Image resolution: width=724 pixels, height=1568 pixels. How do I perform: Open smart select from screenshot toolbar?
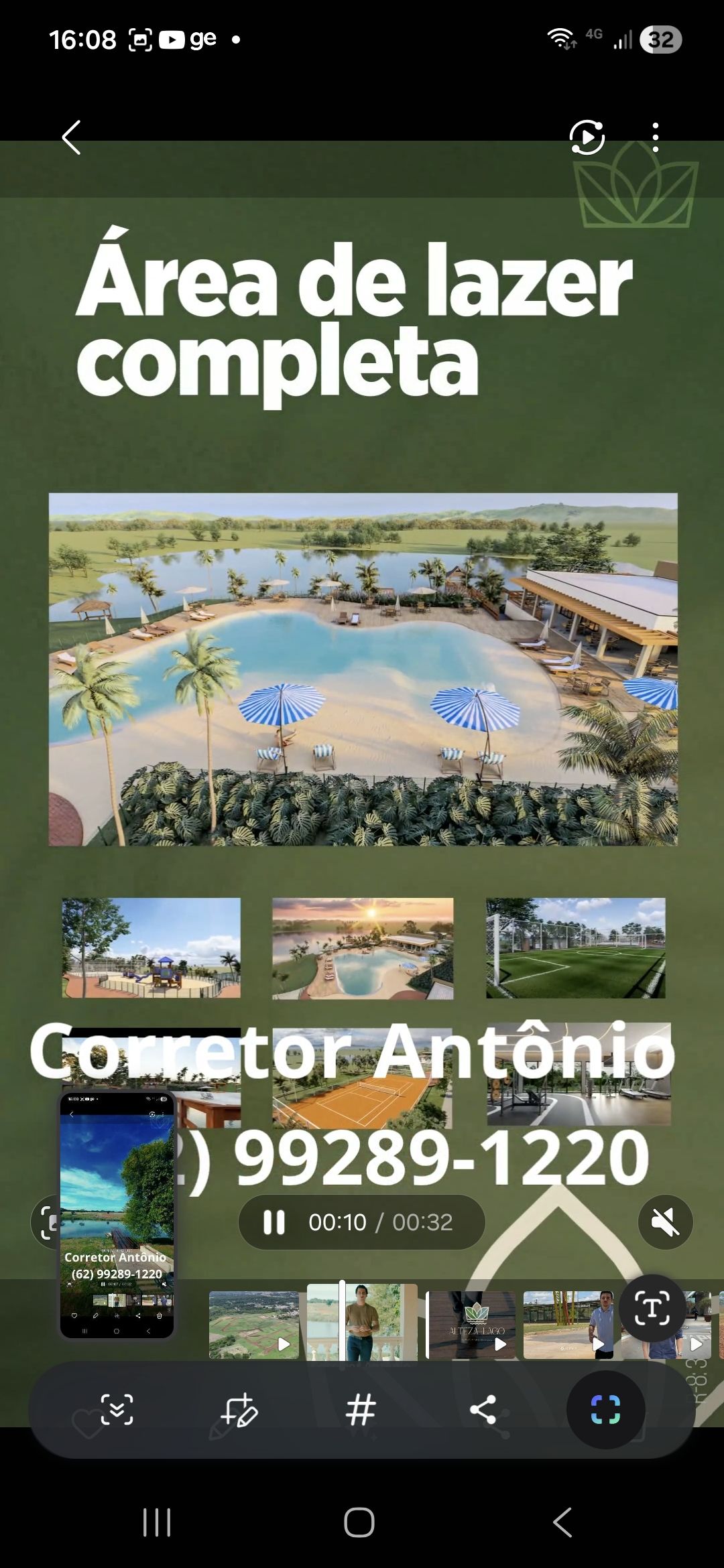pyautogui.click(x=605, y=1410)
